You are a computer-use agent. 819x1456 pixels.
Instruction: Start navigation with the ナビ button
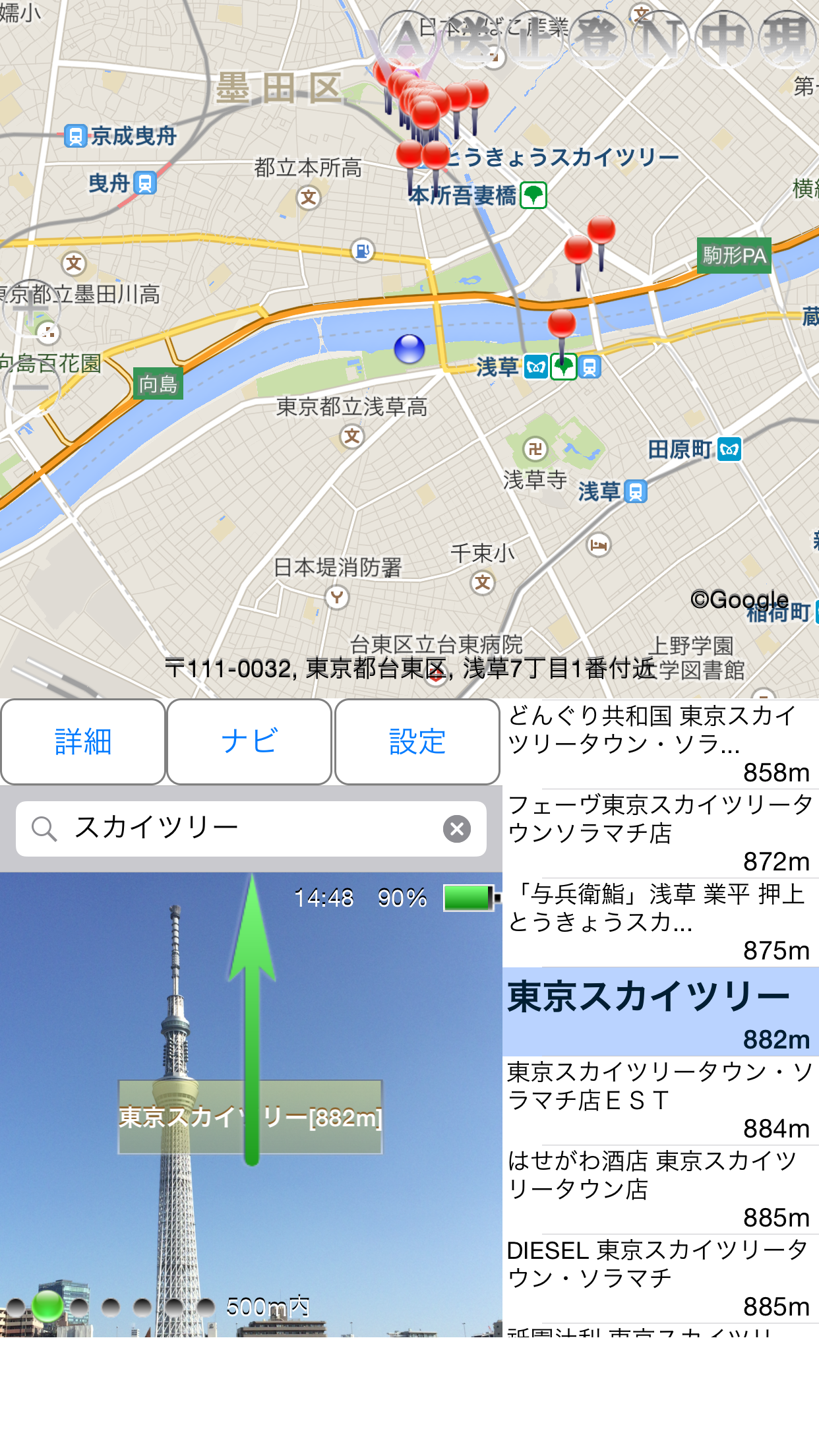(x=249, y=742)
